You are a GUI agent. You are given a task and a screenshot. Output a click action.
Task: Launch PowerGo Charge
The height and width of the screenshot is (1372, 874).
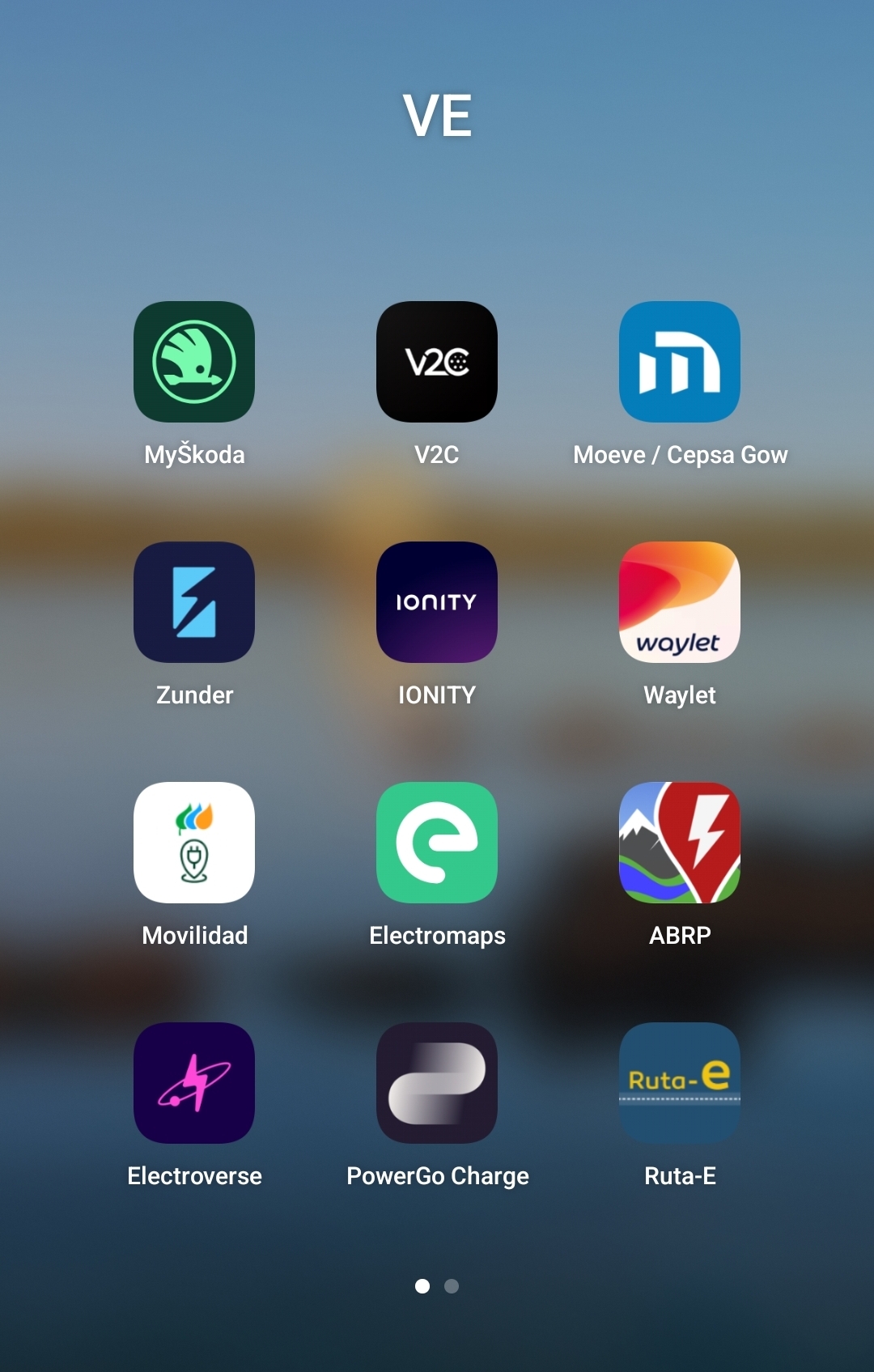click(437, 1083)
